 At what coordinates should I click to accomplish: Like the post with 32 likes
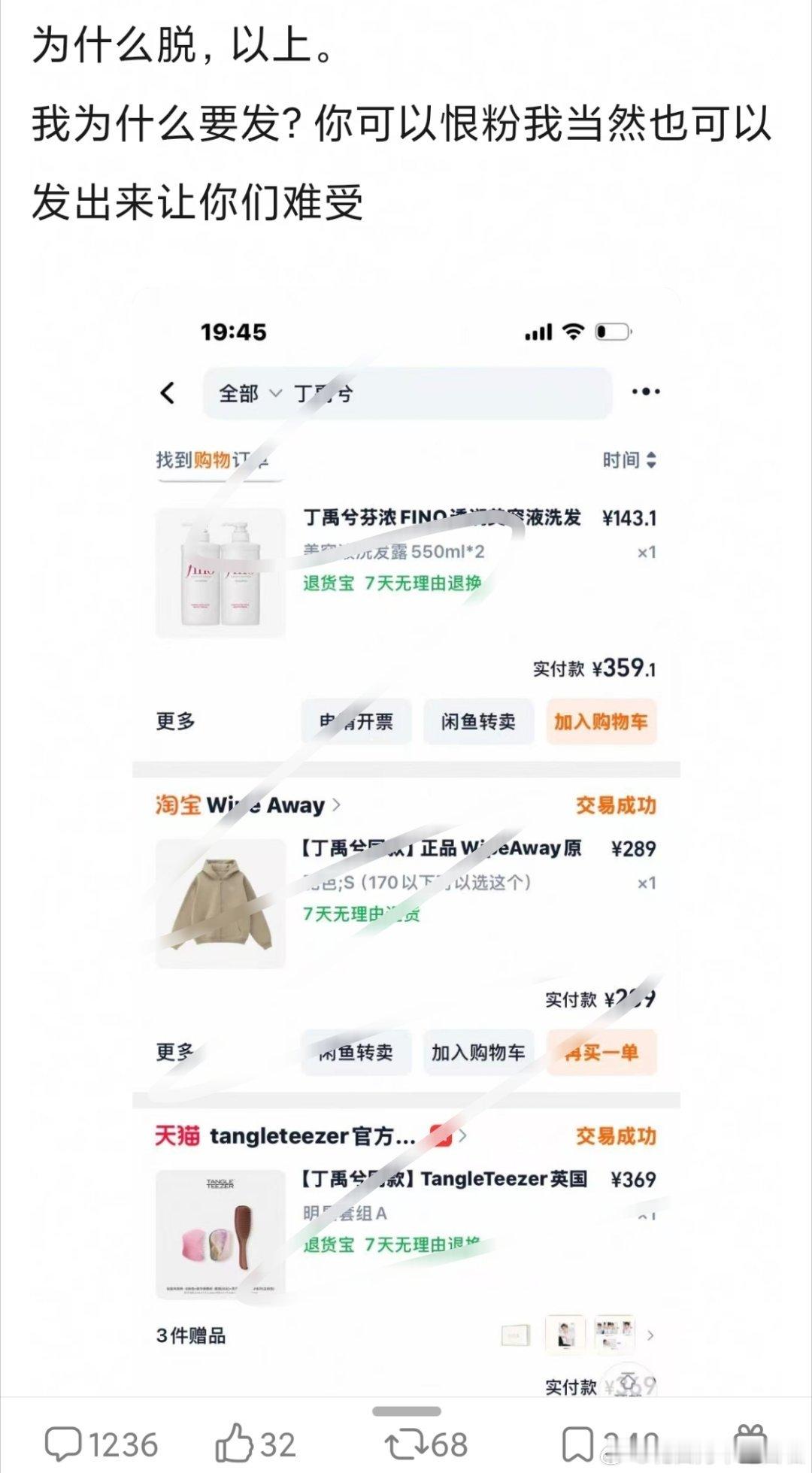(256, 1444)
